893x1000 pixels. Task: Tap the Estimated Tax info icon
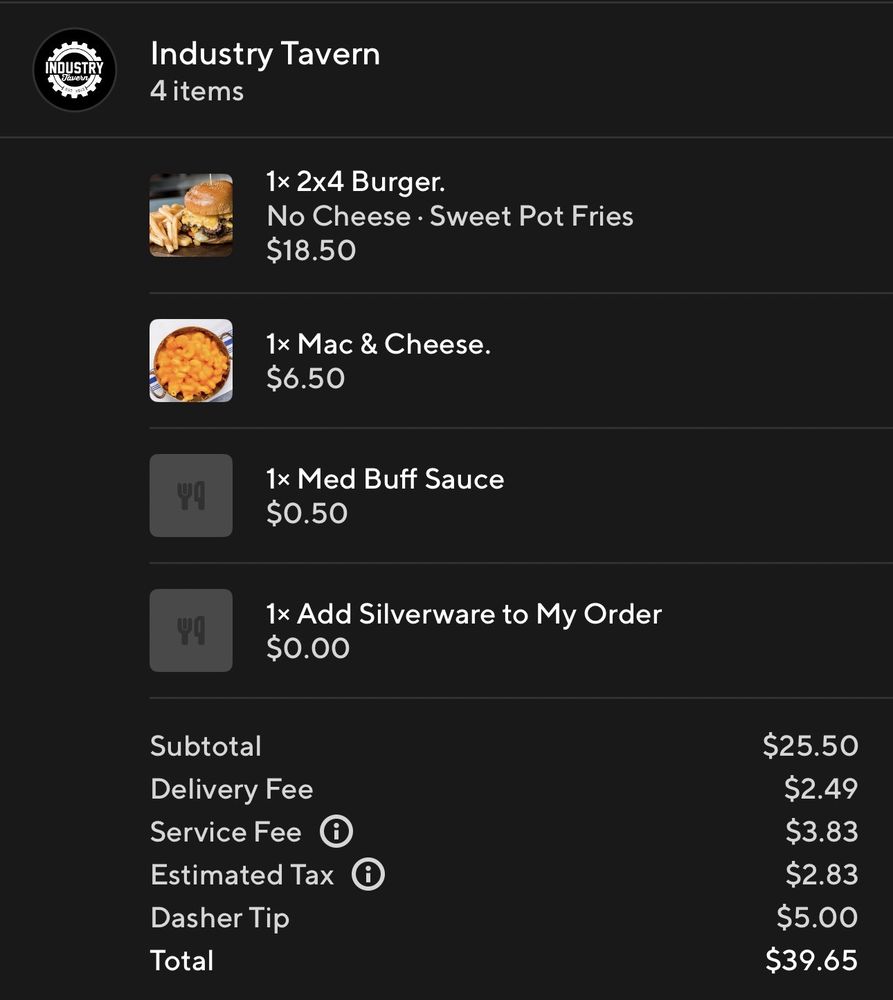tap(368, 875)
